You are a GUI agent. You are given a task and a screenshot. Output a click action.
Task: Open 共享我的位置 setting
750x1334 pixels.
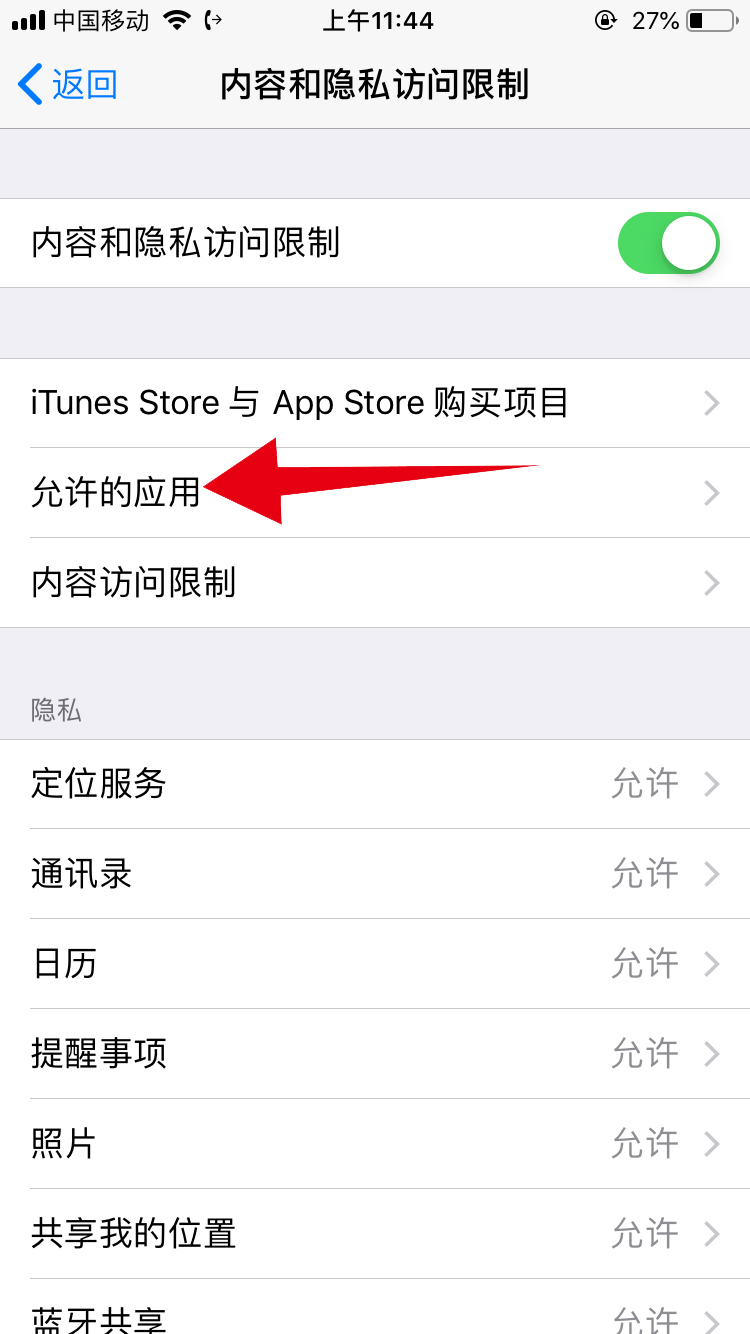point(375,1234)
